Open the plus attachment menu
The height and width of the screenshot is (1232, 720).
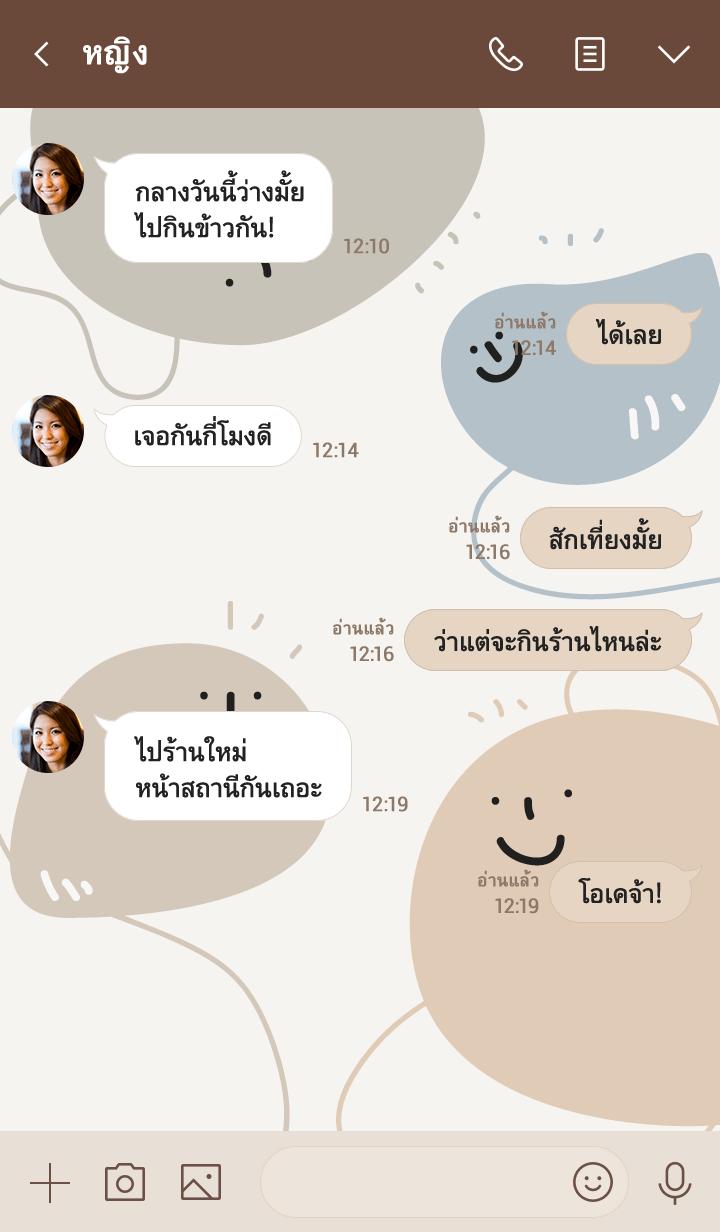[x=50, y=1183]
